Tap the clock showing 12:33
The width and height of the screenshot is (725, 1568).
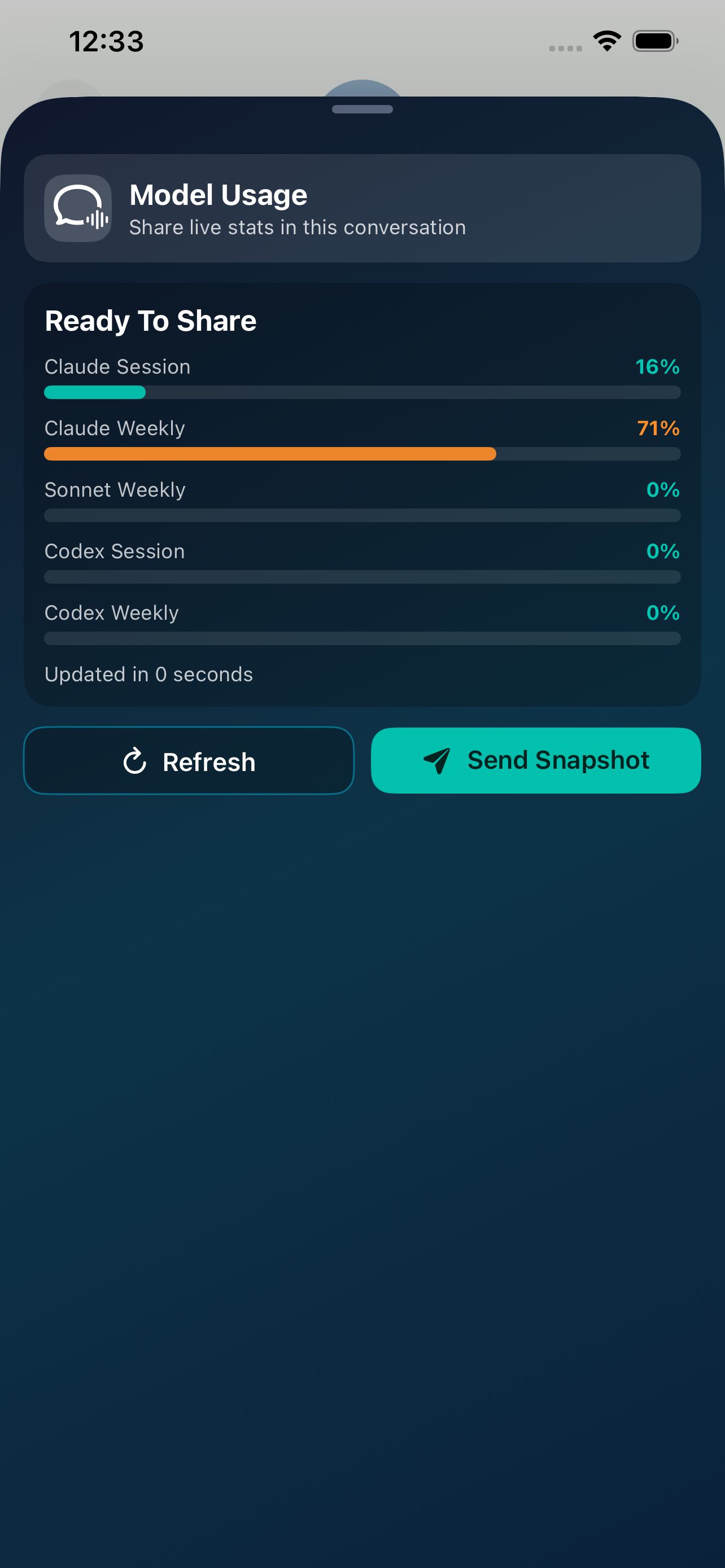(x=107, y=41)
